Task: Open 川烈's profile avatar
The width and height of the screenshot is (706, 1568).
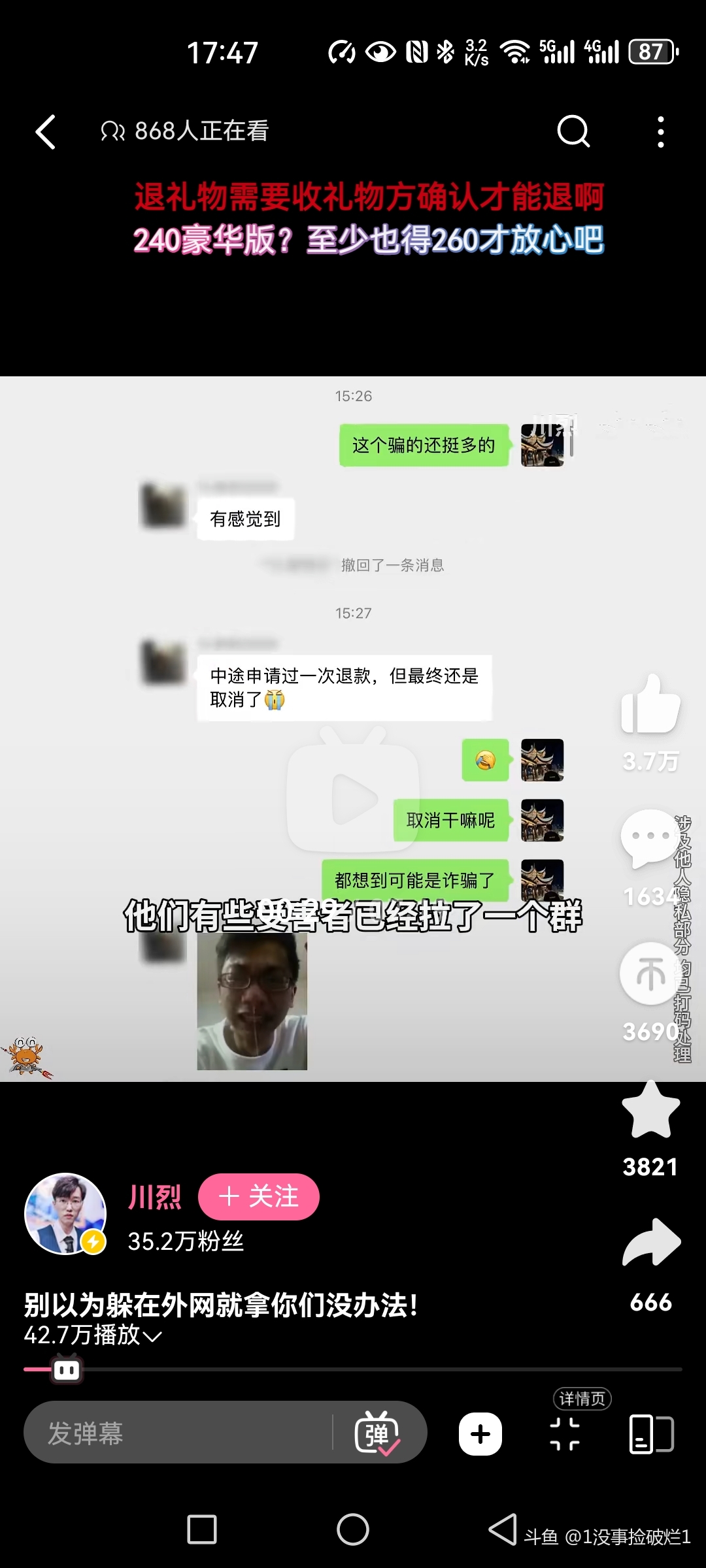Action: [x=65, y=1214]
